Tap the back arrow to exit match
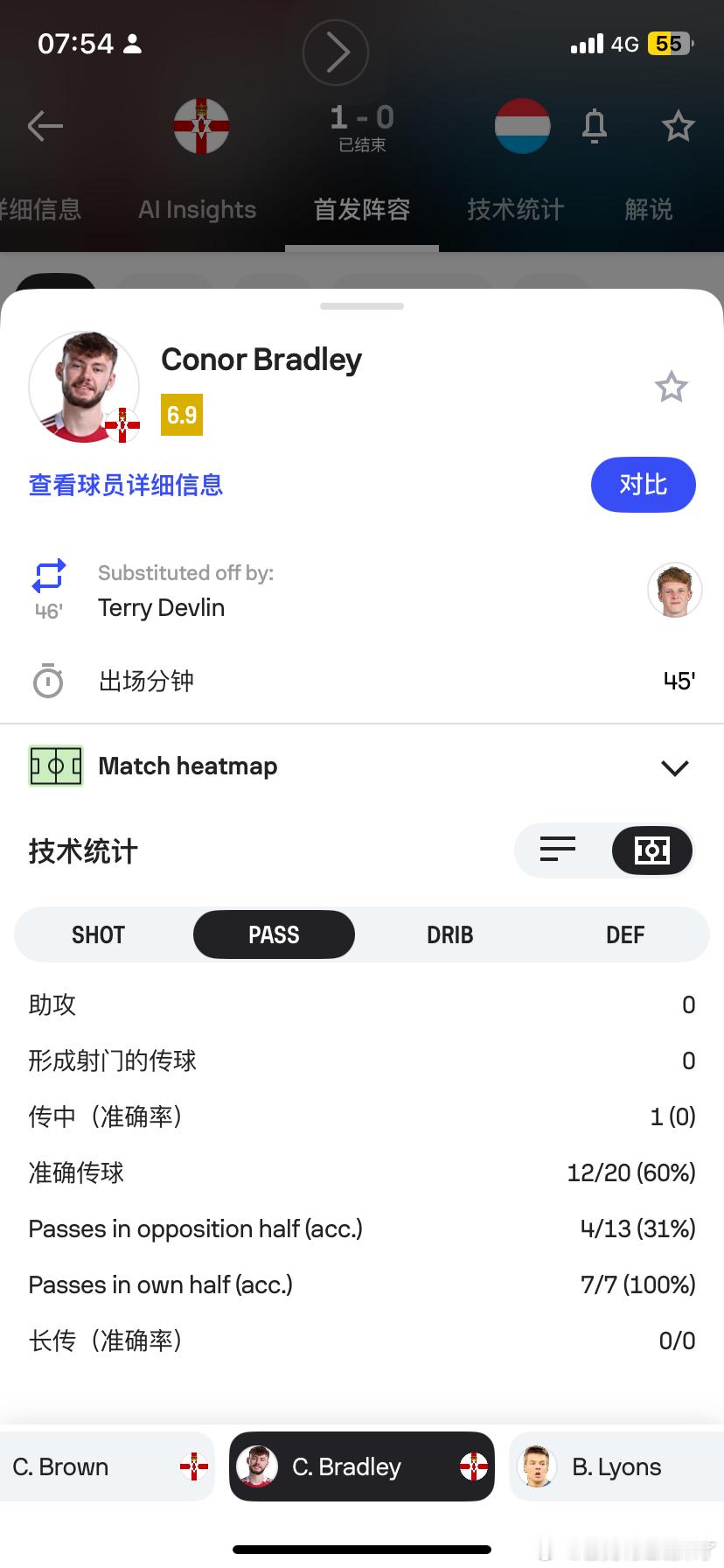724x1568 pixels. click(45, 126)
